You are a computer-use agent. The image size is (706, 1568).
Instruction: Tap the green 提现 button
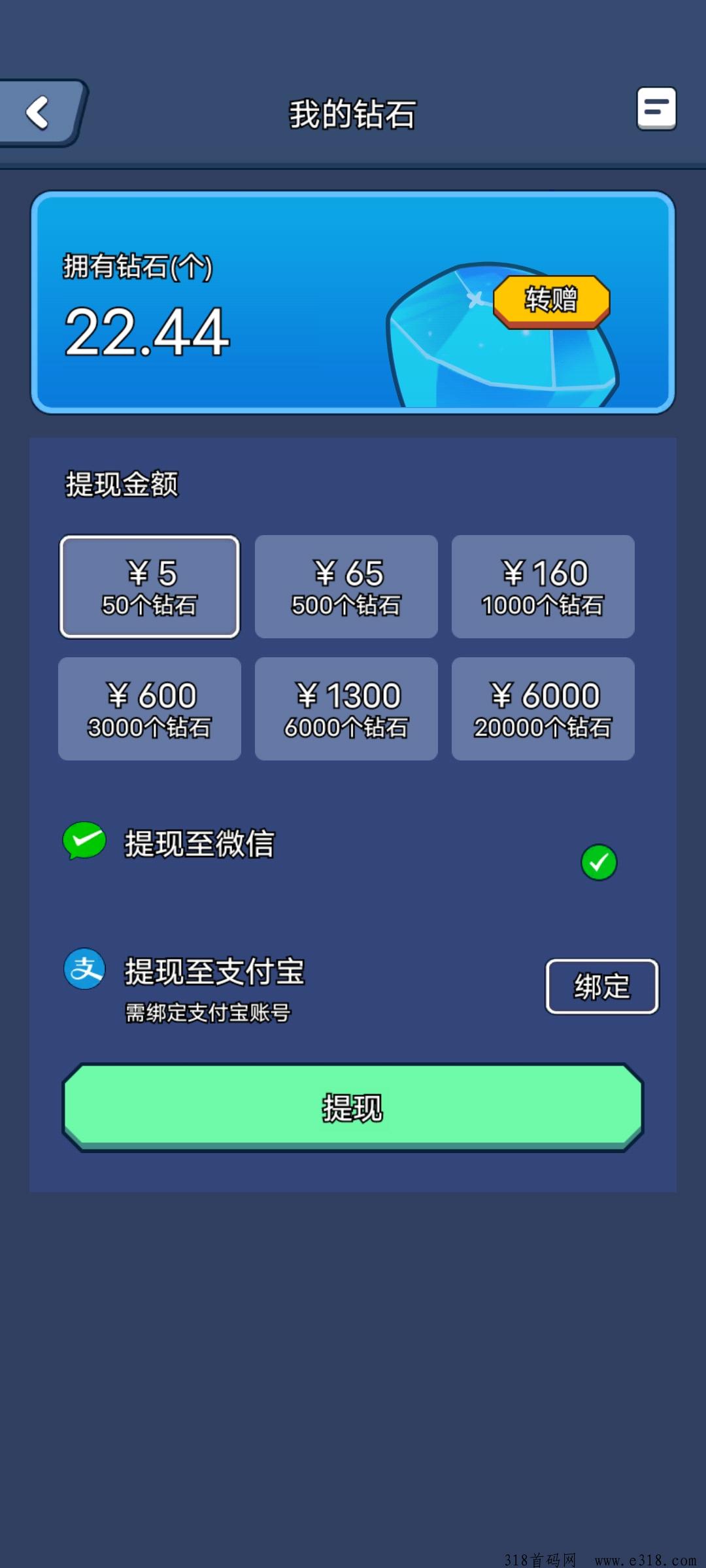pyautogui.click(x=353, y=1107)
